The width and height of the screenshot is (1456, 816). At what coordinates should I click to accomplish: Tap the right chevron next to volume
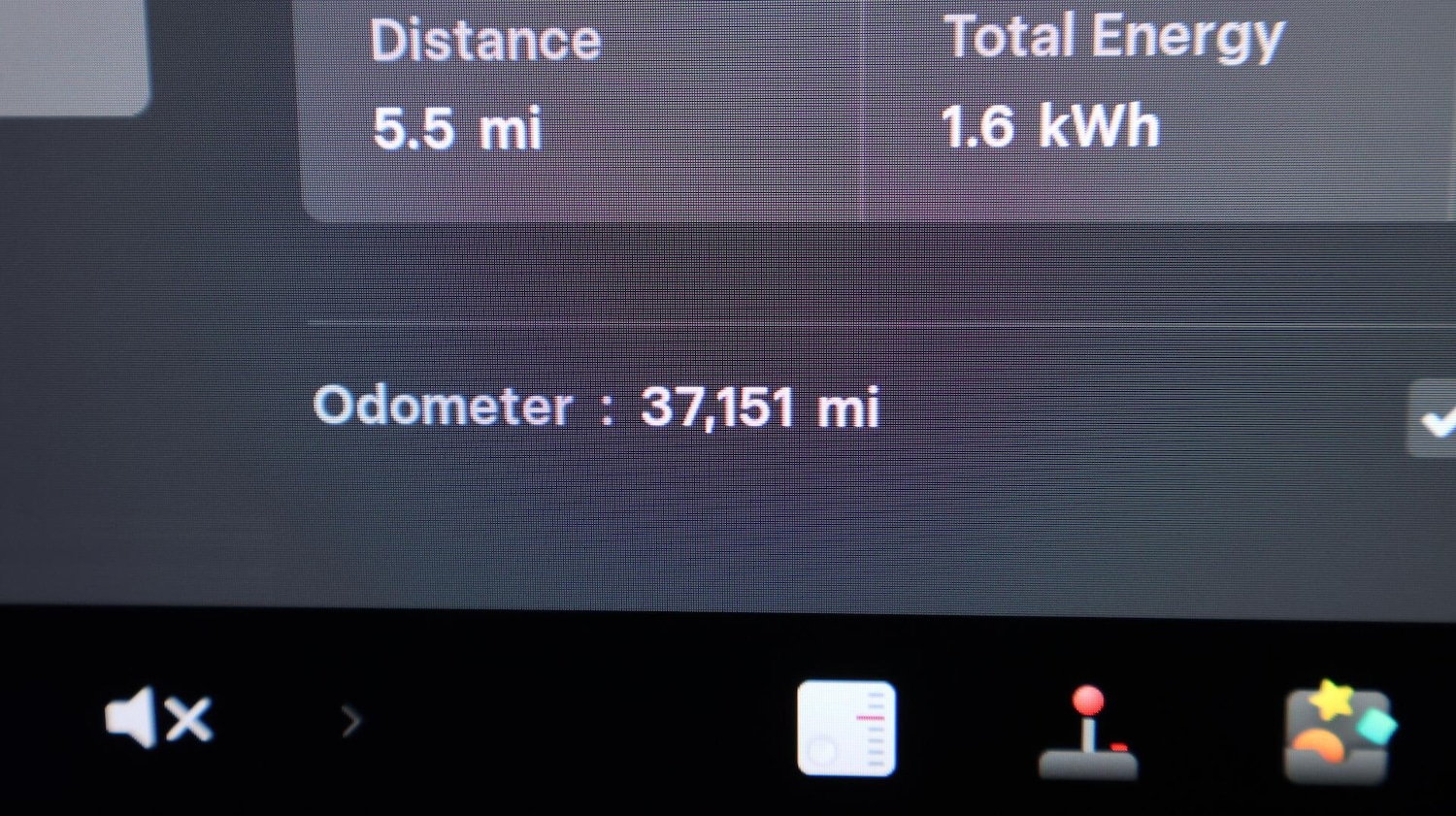click(351, 721)
